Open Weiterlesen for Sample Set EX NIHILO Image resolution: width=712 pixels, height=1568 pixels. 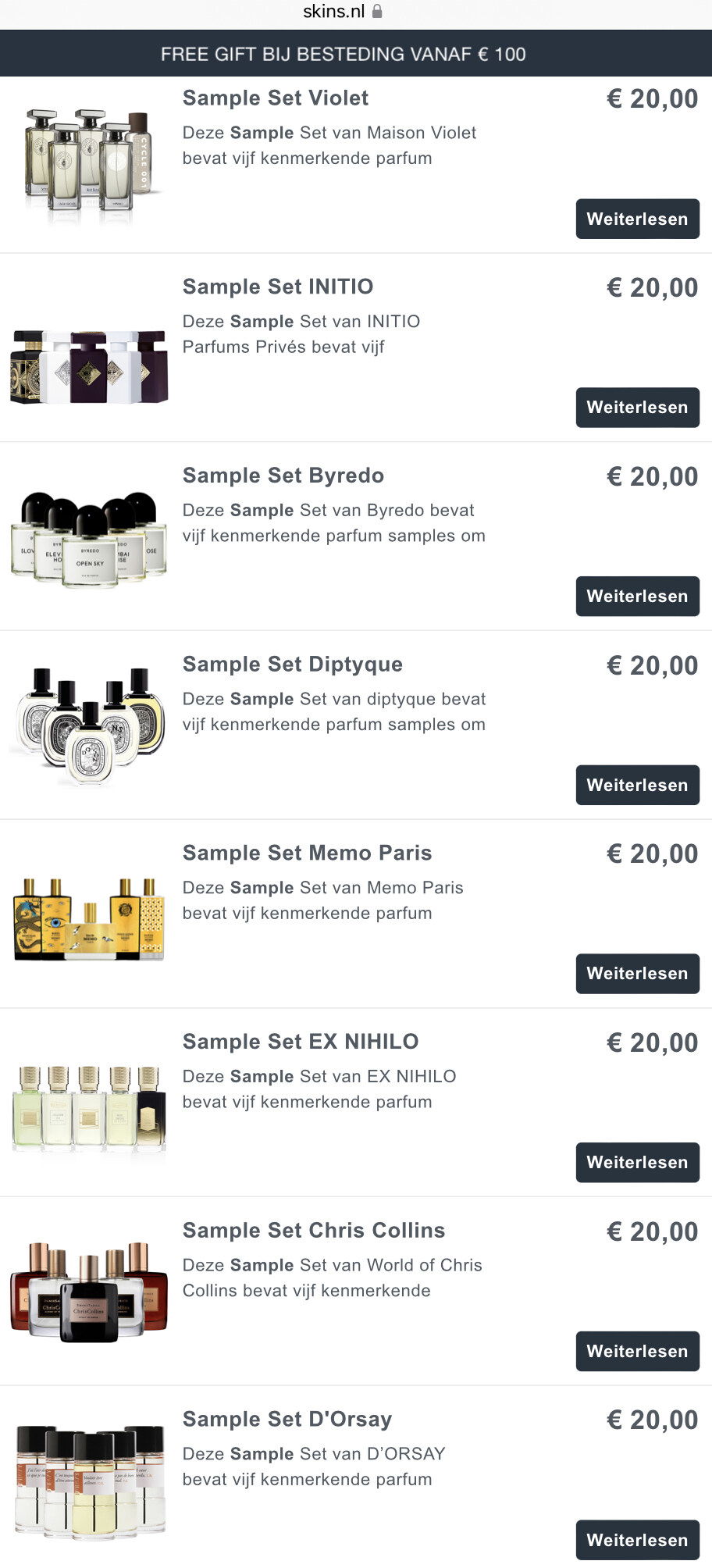(x=637, y=1163)
